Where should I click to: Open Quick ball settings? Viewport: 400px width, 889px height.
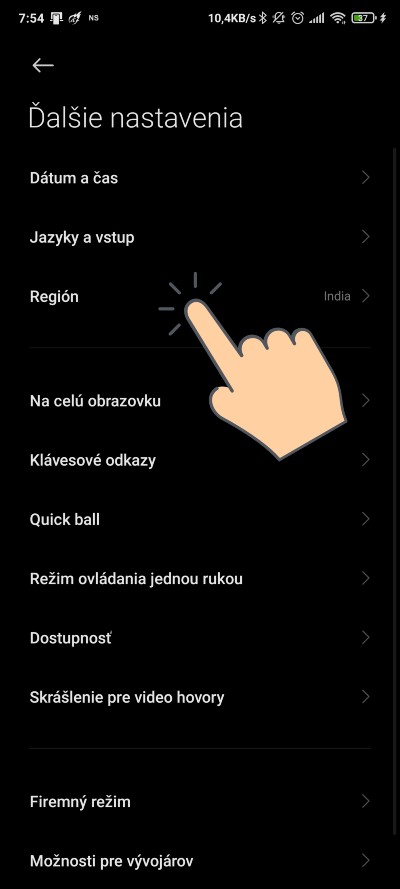tap(200, 519)
